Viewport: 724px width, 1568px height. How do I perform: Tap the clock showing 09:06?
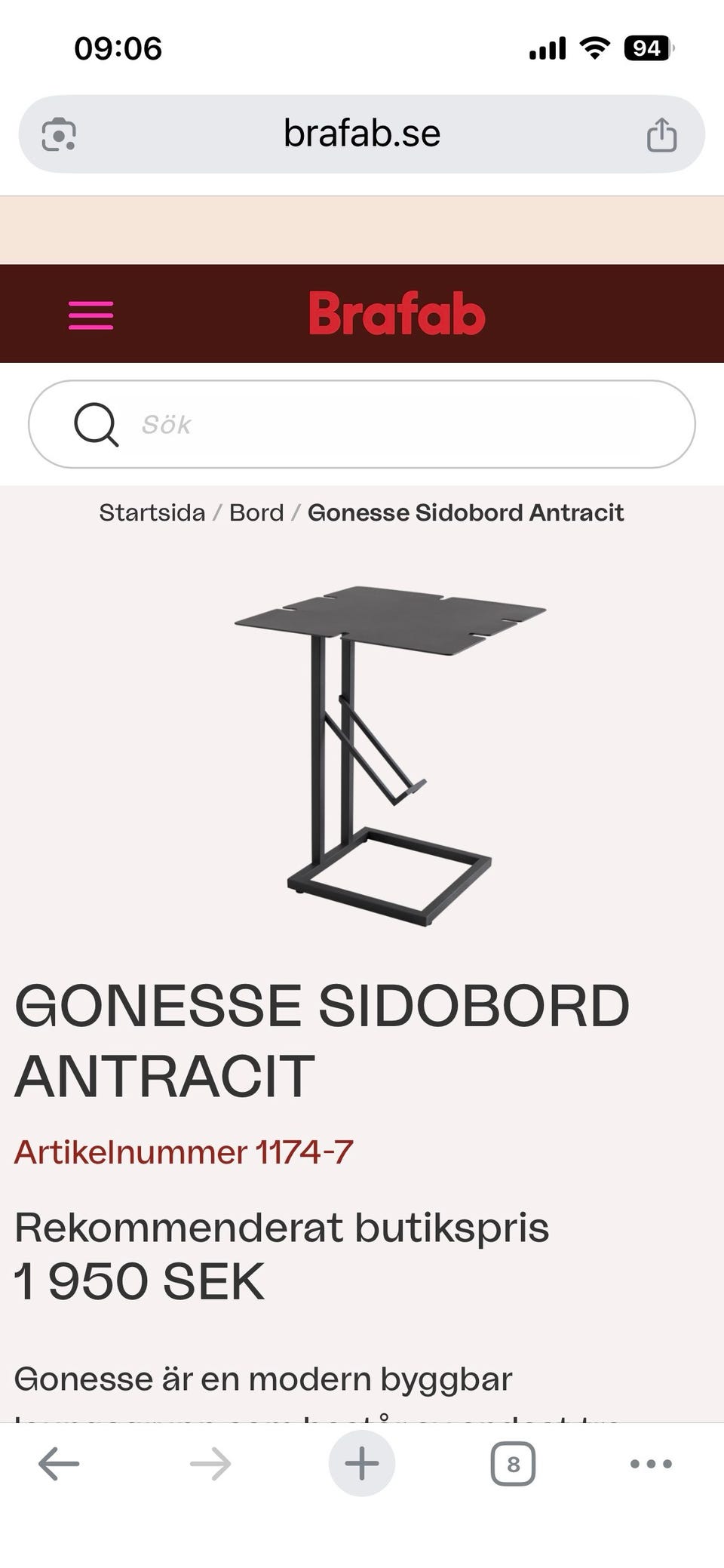point(117,48)
